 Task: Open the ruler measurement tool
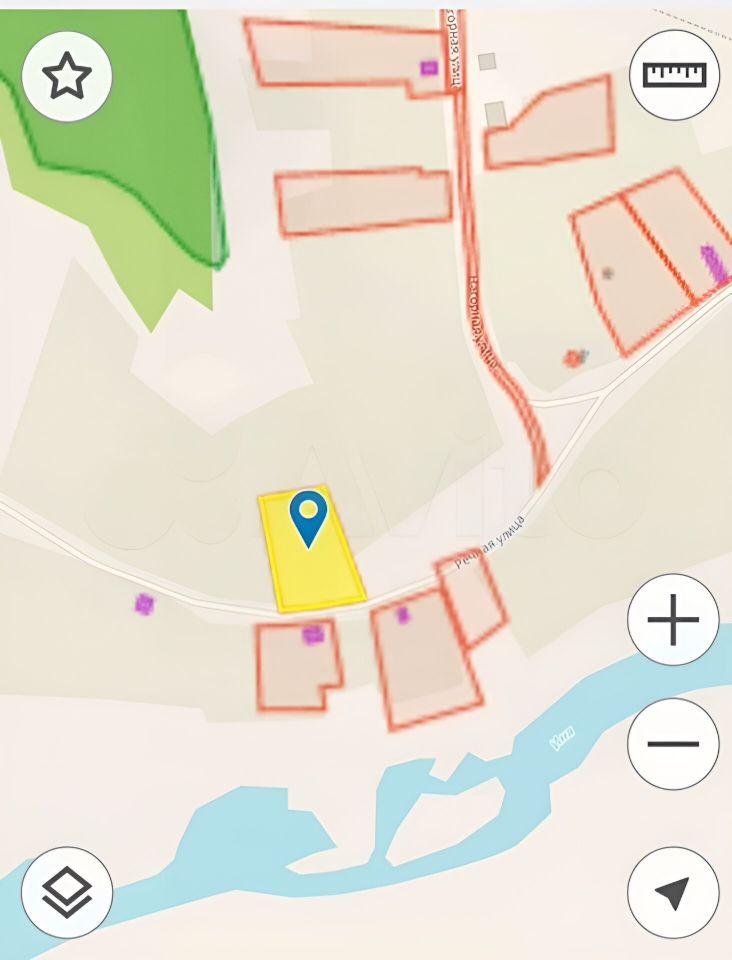point(674,75)
